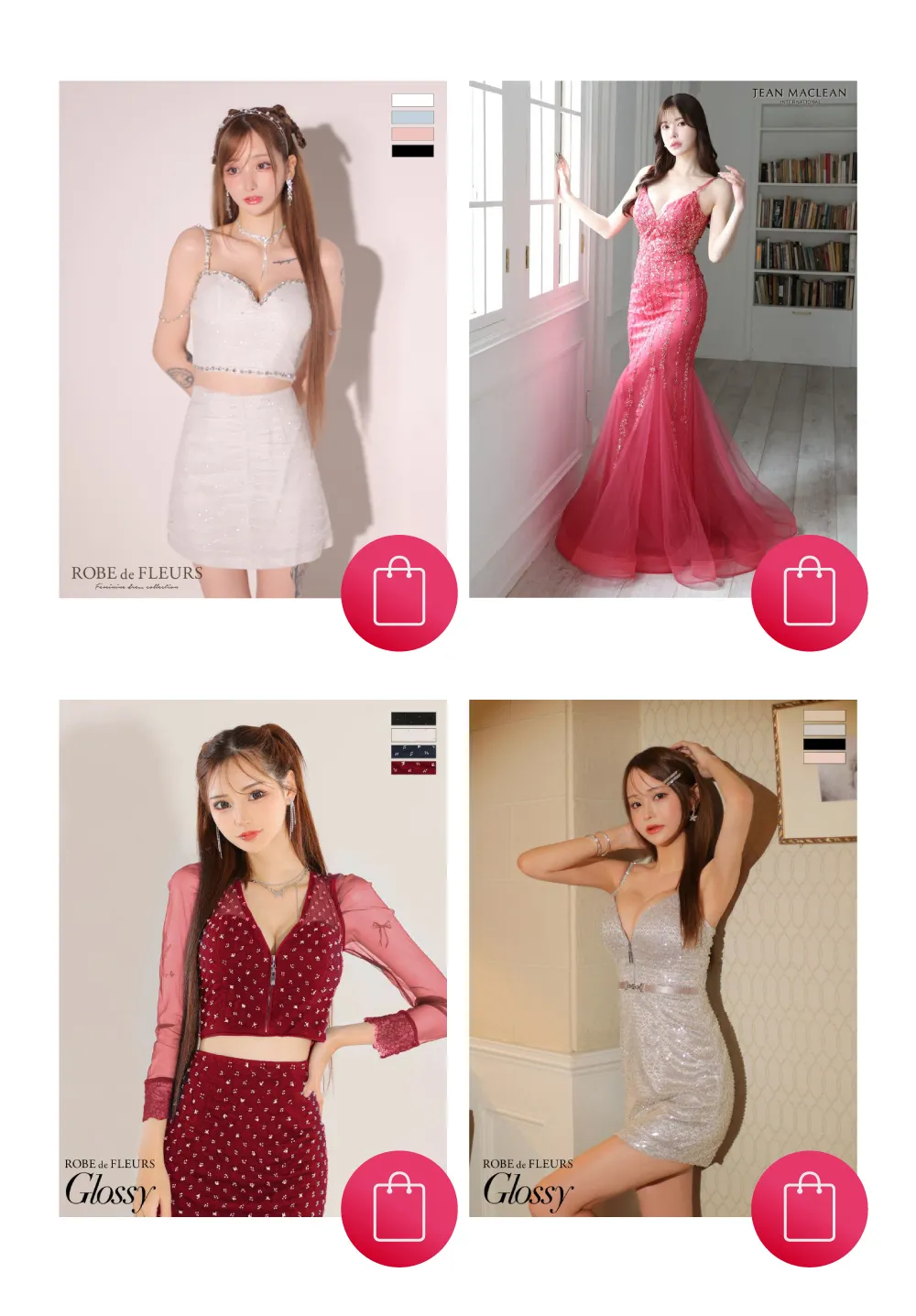The height and width of the screenshot is (1316, 916).
Task: Tap the bag button on the pink mermaid gown
Action: 809,593
